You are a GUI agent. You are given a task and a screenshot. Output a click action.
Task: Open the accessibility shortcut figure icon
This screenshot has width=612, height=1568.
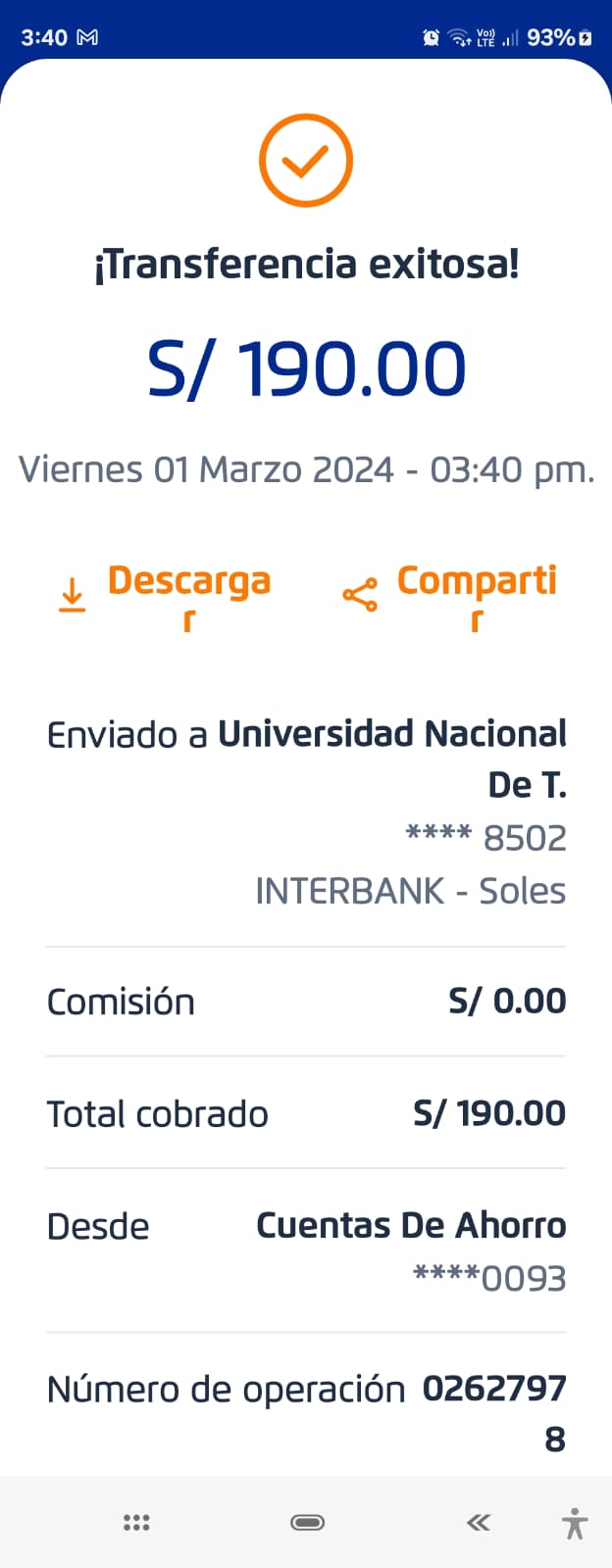pos(575,1523)
